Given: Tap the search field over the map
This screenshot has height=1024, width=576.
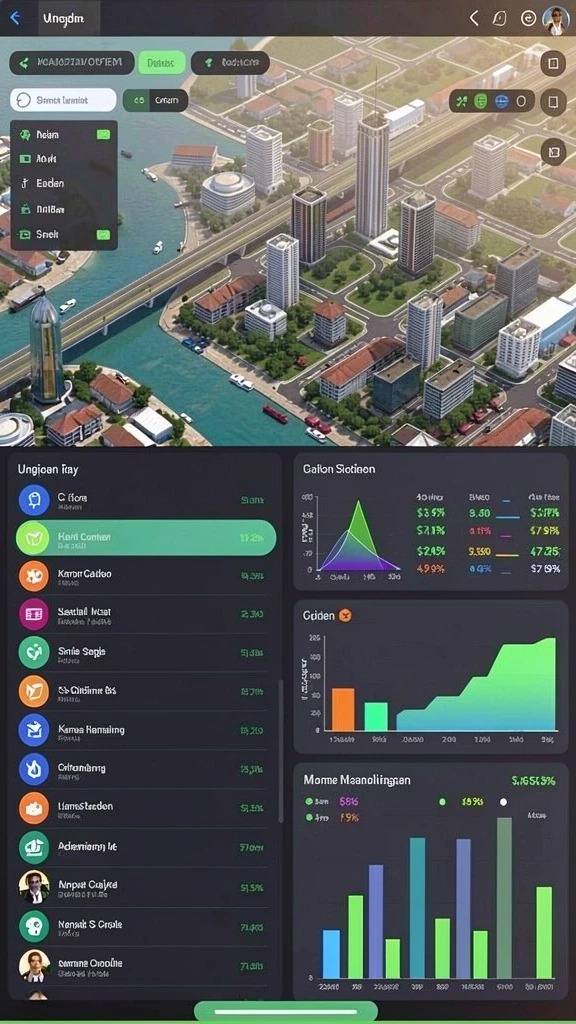Looking at the screenshot, I should click(63, 100).
